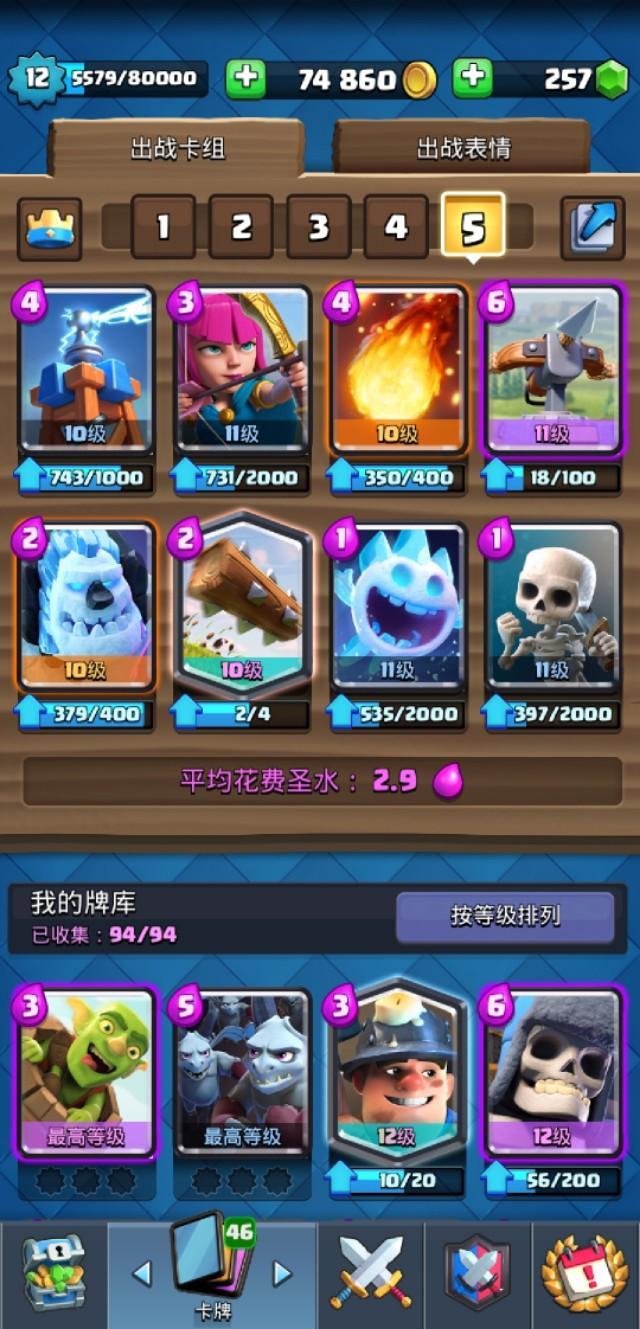This screenshot has height=1329, width=640.
Task: Open the Fireball card in deck
Action: coord(397,370)
